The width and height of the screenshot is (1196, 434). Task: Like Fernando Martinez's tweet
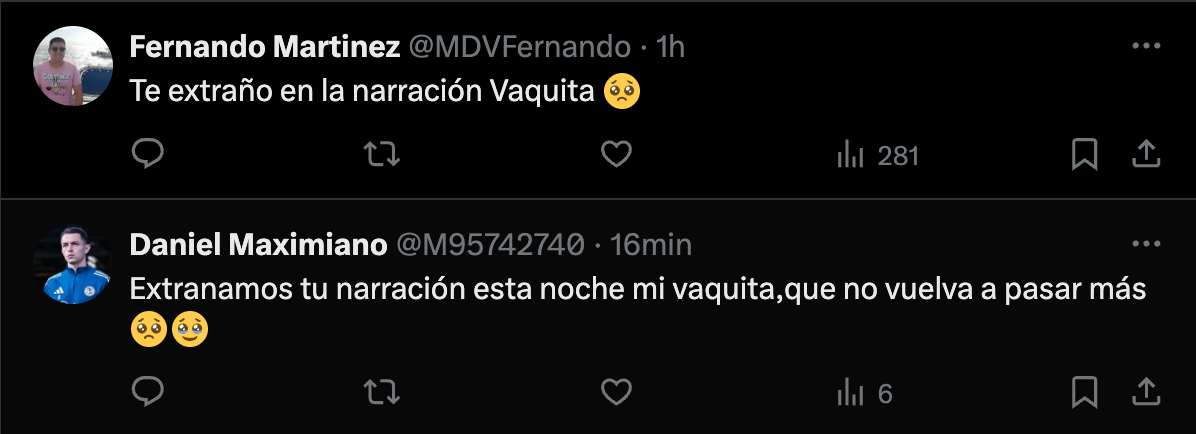click(616, 154)
